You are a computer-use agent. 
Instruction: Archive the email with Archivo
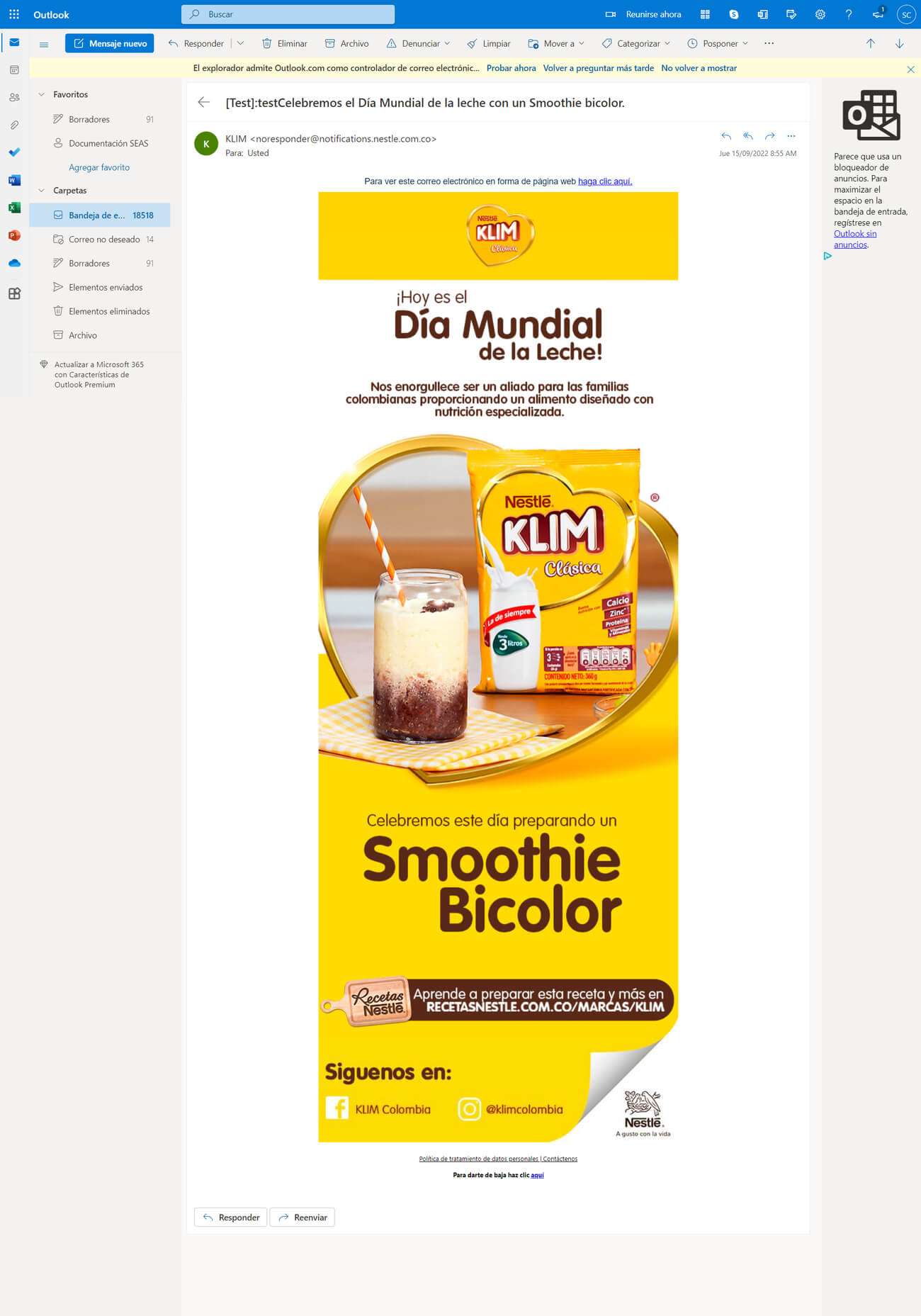pyautogui.click(x=346, y=43)
